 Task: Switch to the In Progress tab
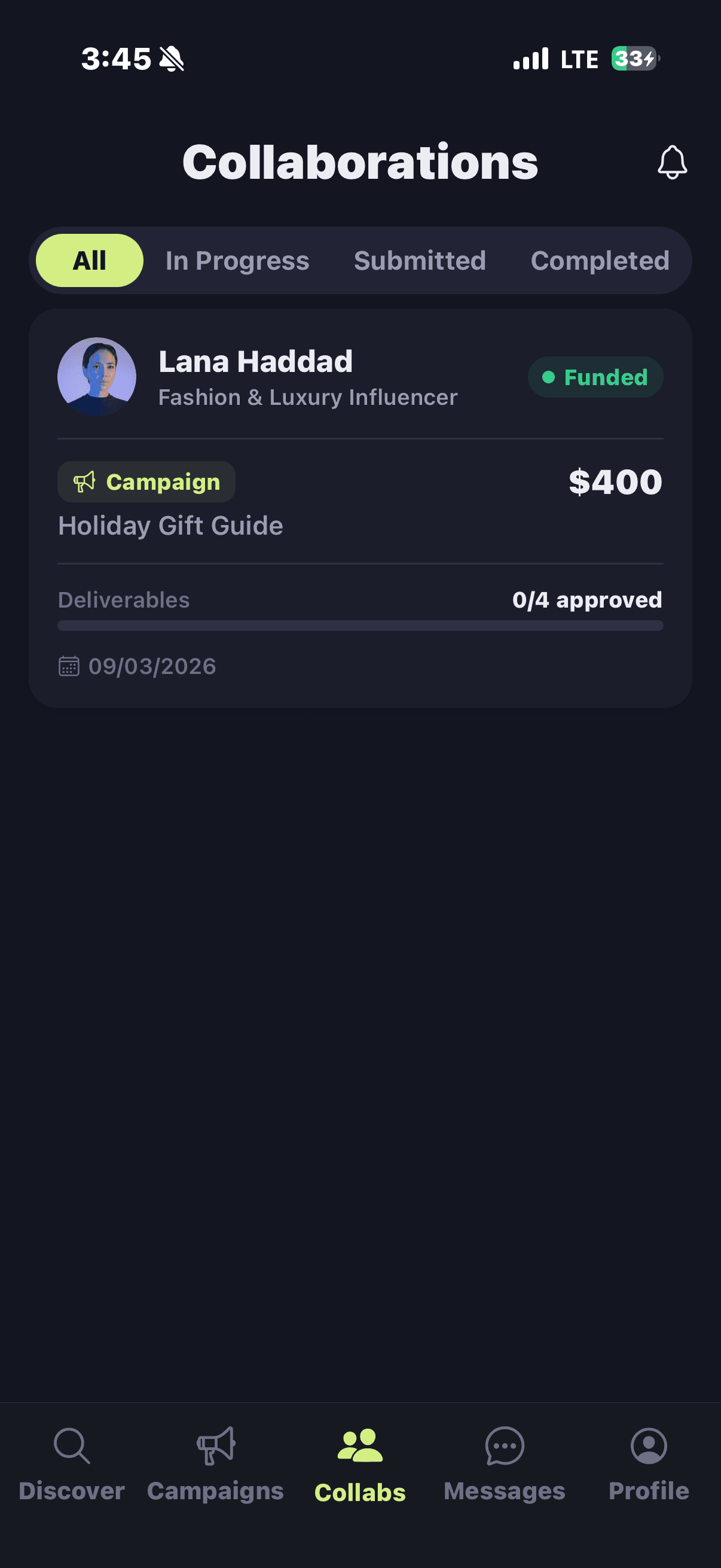tap(237, 260)
